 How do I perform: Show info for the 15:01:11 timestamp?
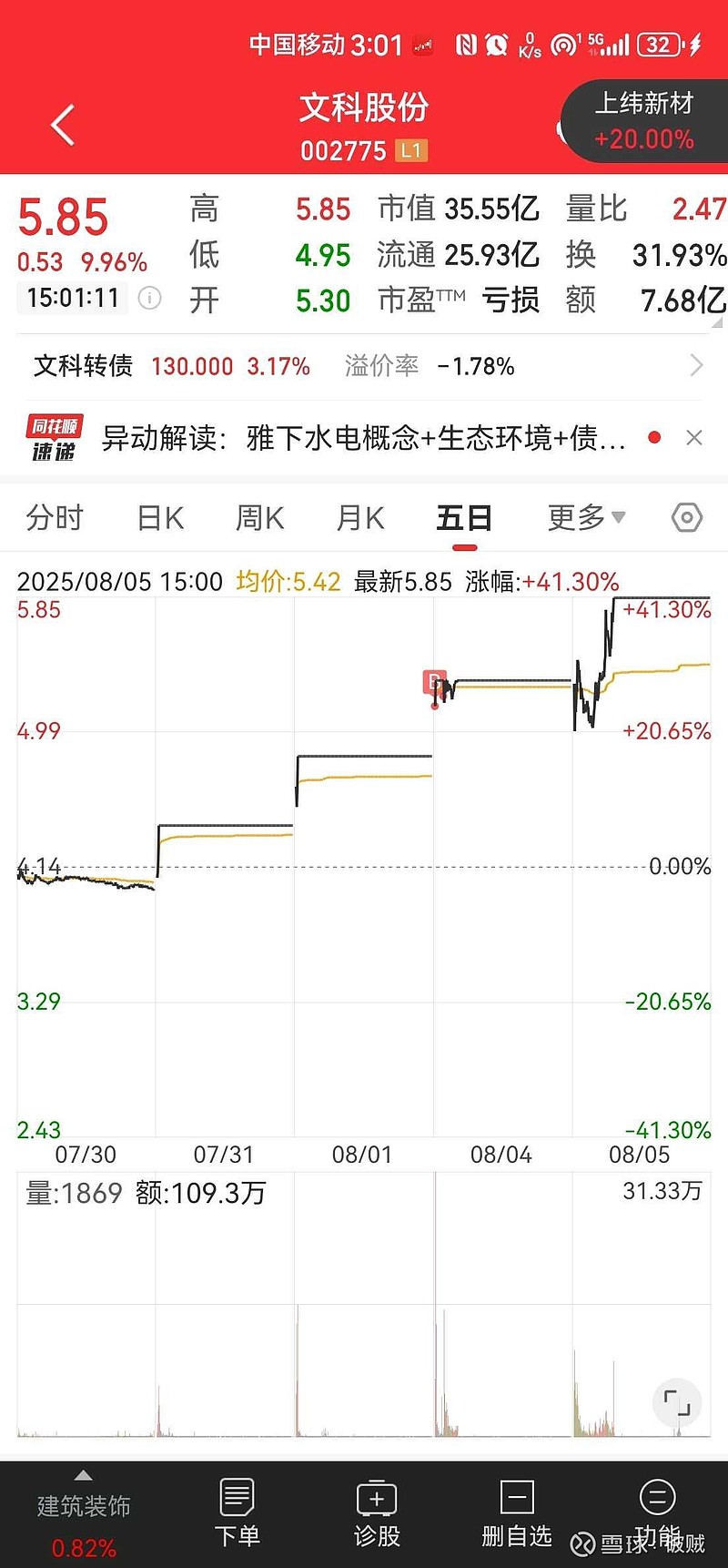(149, 298)
